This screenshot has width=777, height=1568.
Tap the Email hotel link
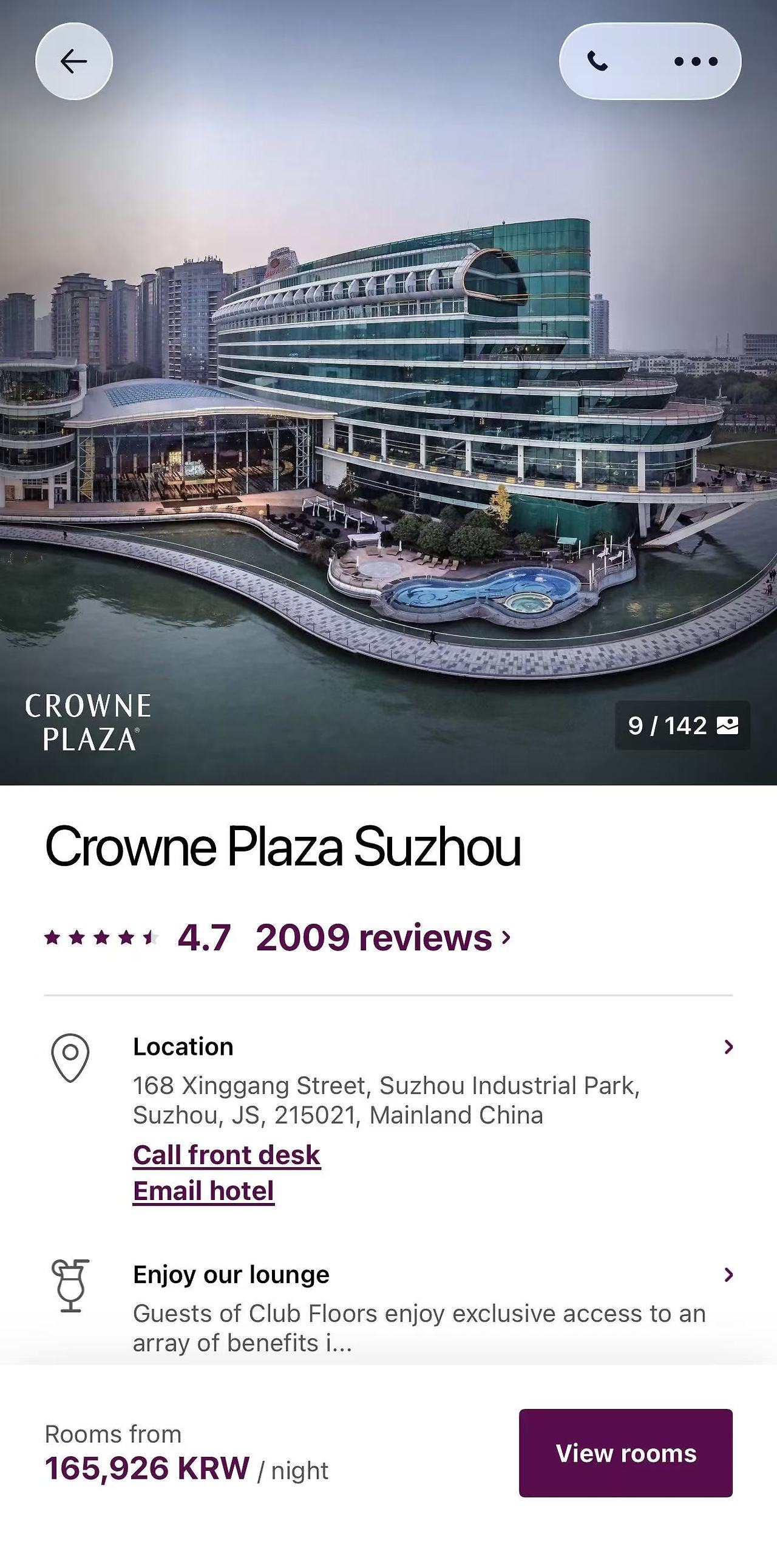pos(203,1191)
